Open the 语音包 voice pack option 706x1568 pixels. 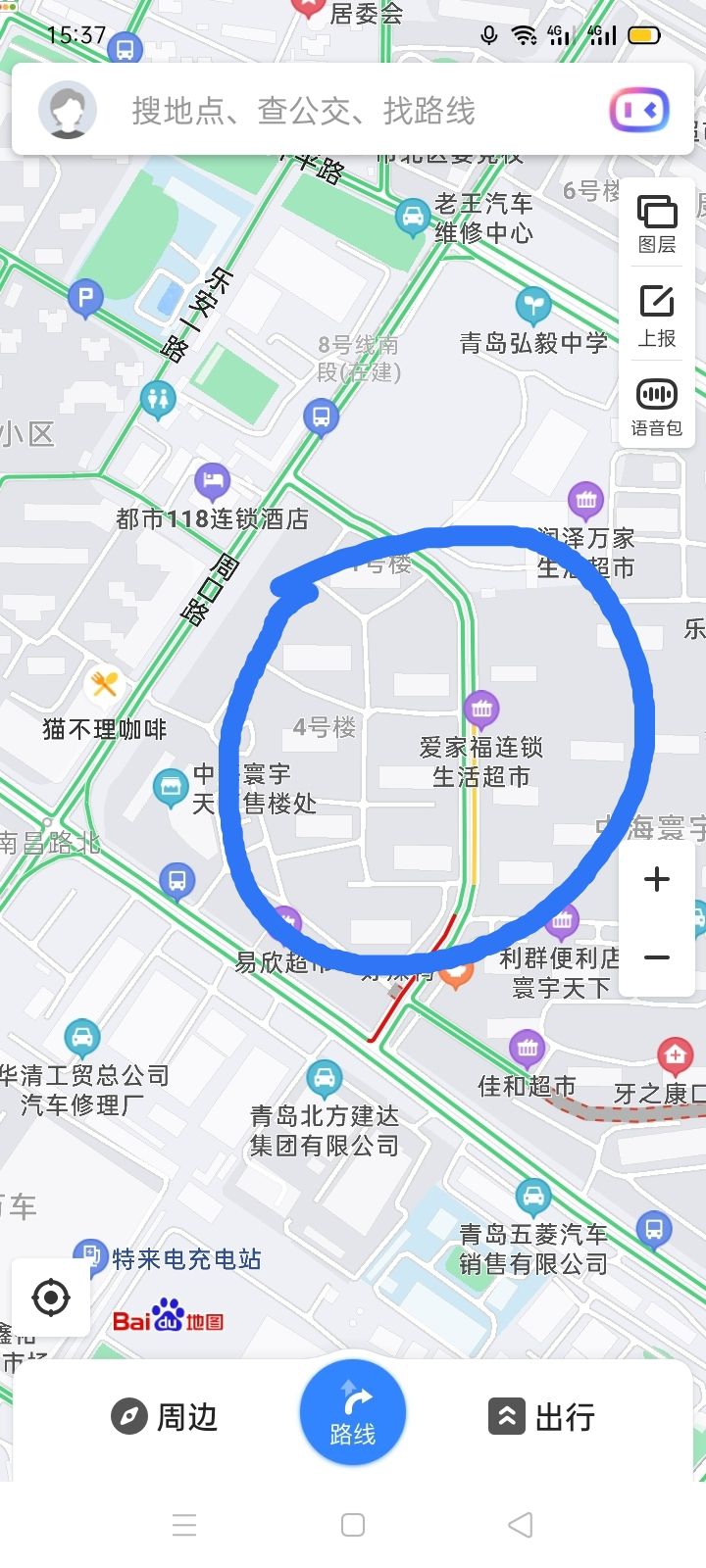point(657,407)
